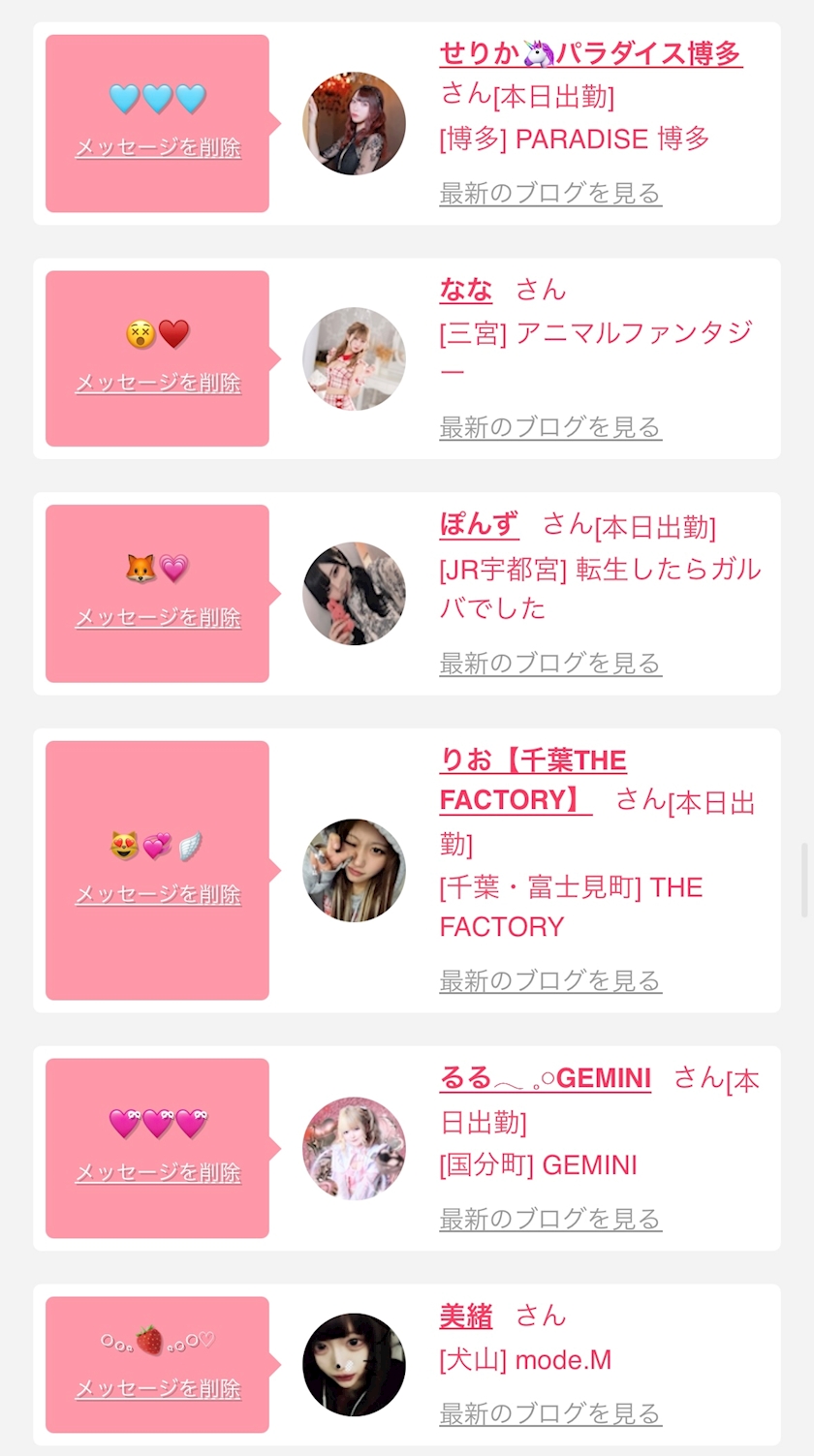
Task: View るる's latest blog
Action: (x=549, y=1219)
